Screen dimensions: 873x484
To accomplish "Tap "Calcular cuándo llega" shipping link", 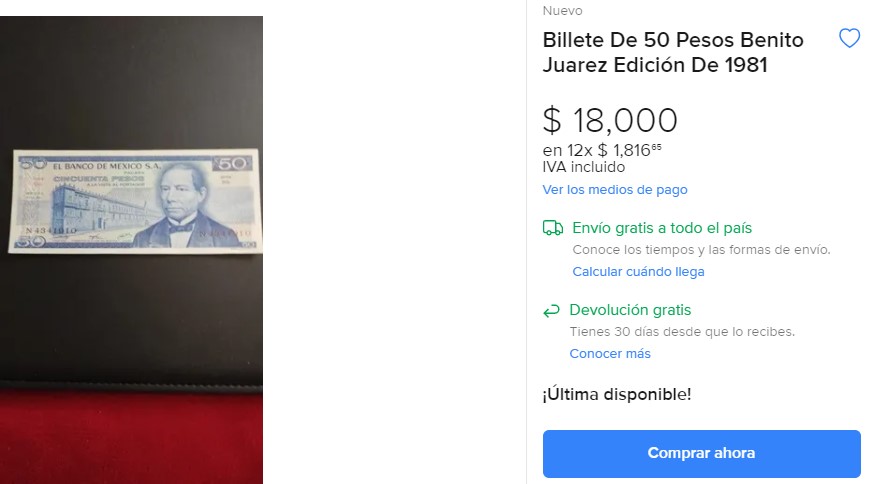I will click(638, 272).
